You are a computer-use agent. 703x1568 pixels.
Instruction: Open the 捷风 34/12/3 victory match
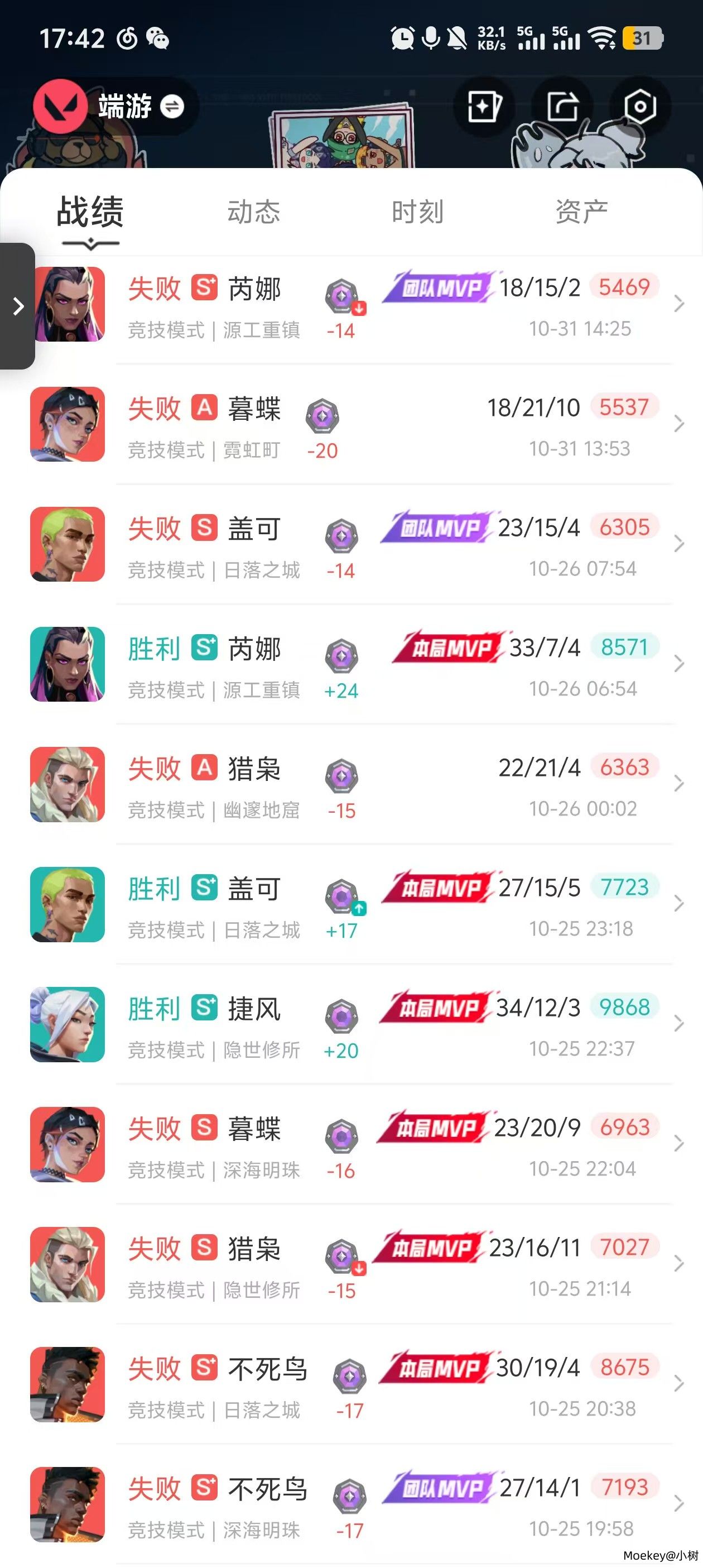pos(365,1024)
